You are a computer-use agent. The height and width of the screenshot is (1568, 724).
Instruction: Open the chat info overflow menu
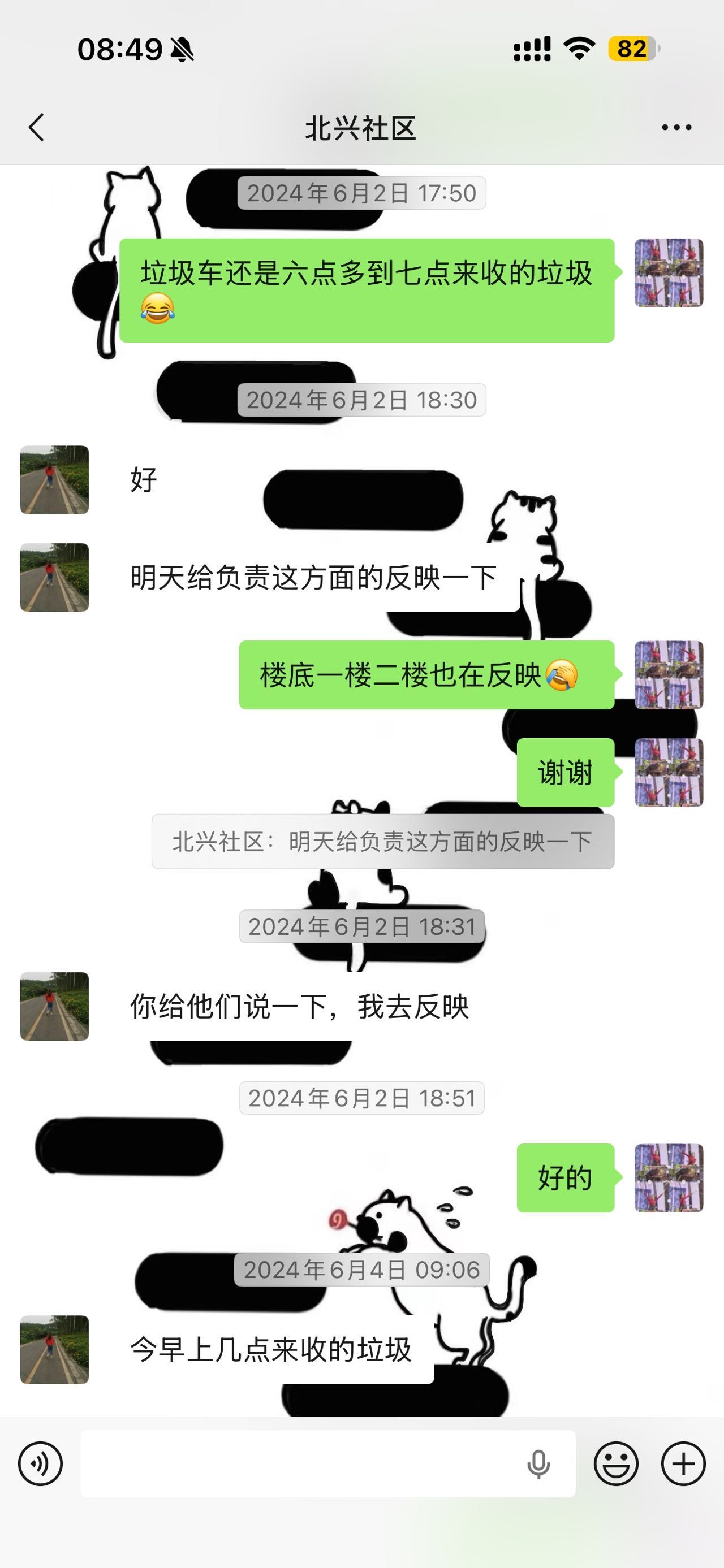click(676, 128)
